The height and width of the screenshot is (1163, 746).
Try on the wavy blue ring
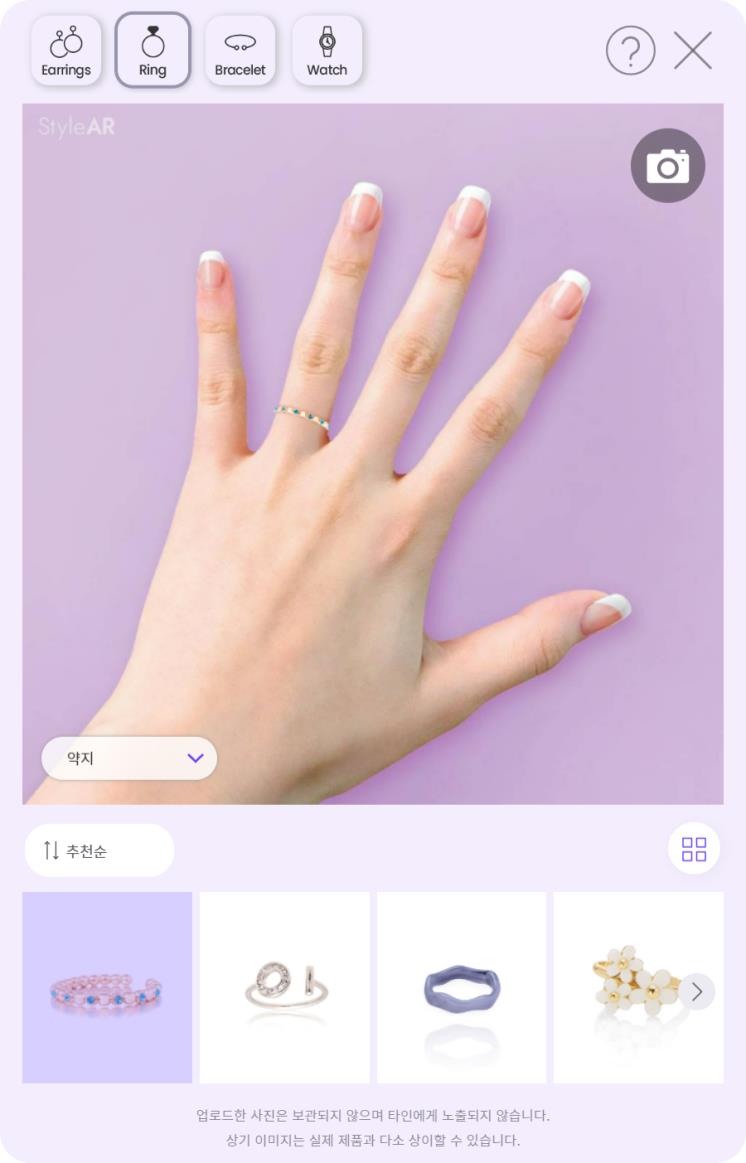click(461, 987)
